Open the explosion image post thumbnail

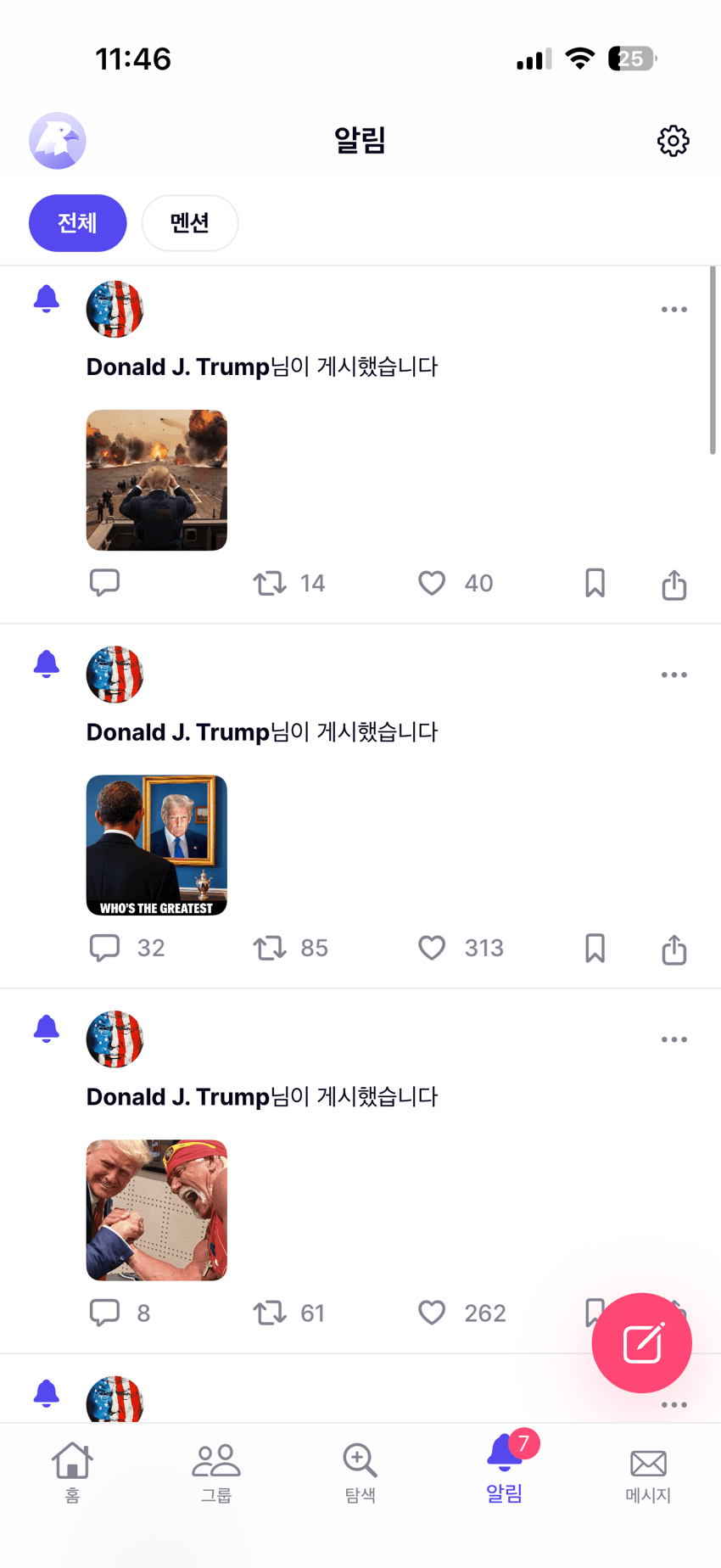(157, 480)
